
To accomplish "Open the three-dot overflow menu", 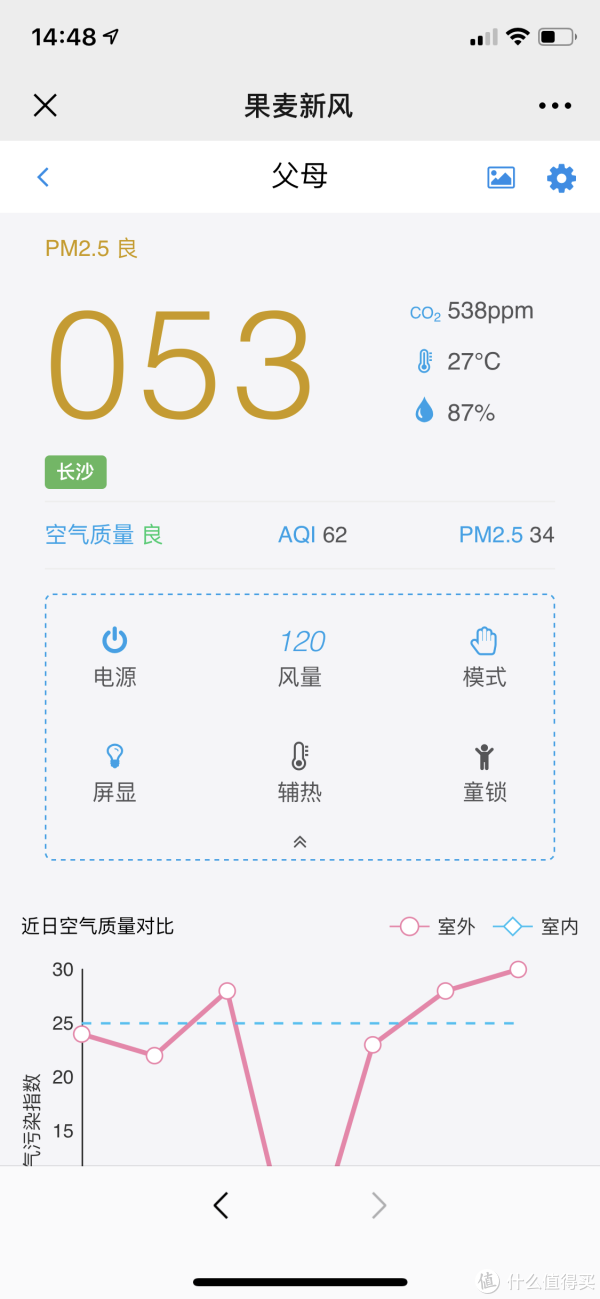I will point(555,106).
